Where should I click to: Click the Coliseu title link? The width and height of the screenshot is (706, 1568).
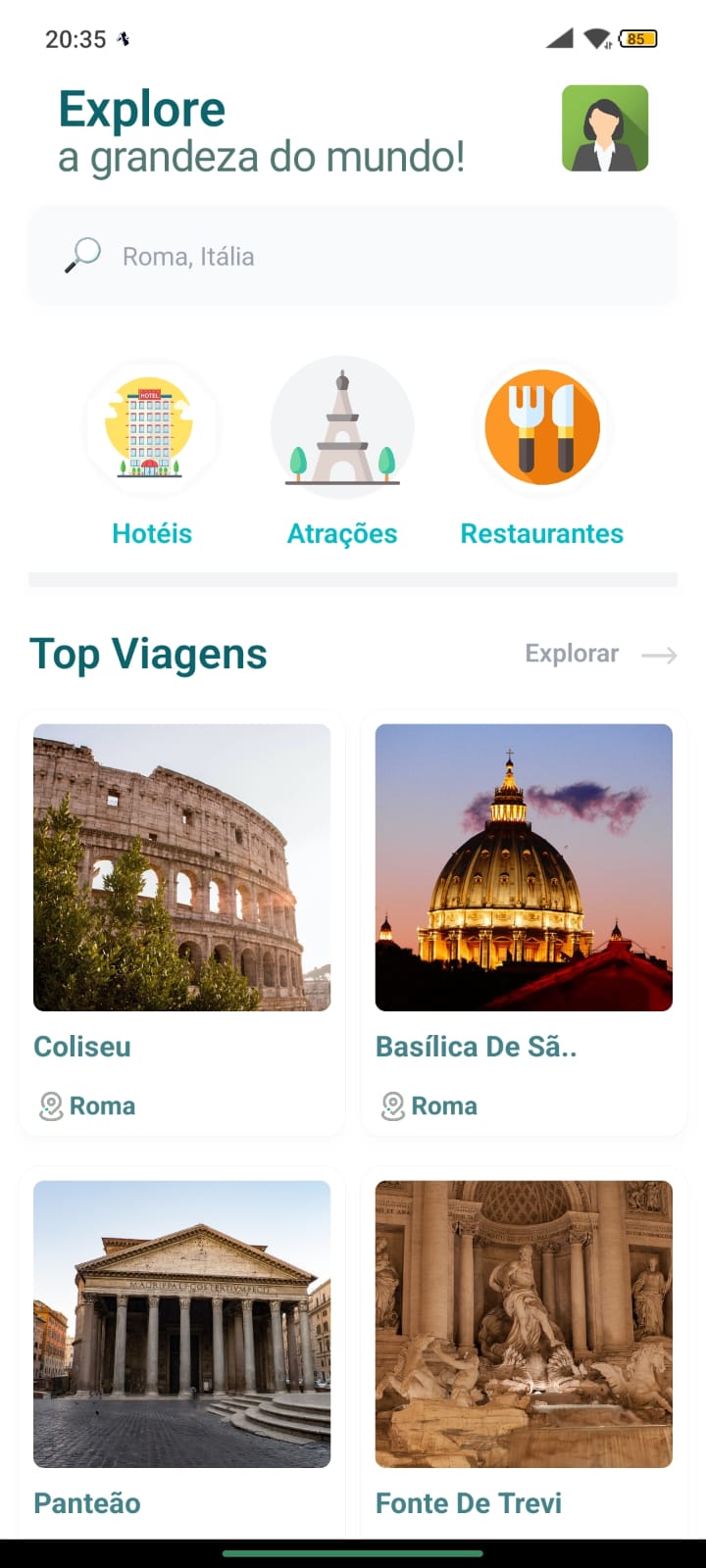(82, 1047)
